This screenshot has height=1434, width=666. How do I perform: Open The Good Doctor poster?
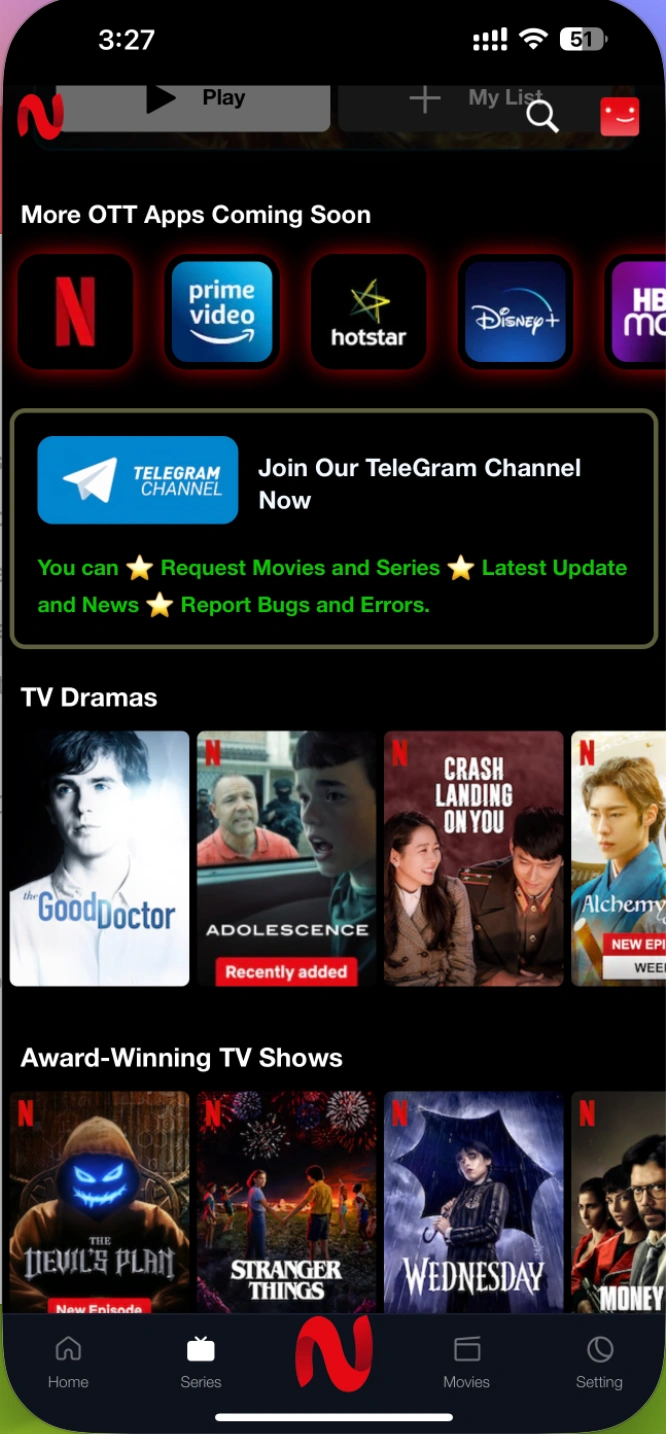pyautogui.click(x=99, y=858)
